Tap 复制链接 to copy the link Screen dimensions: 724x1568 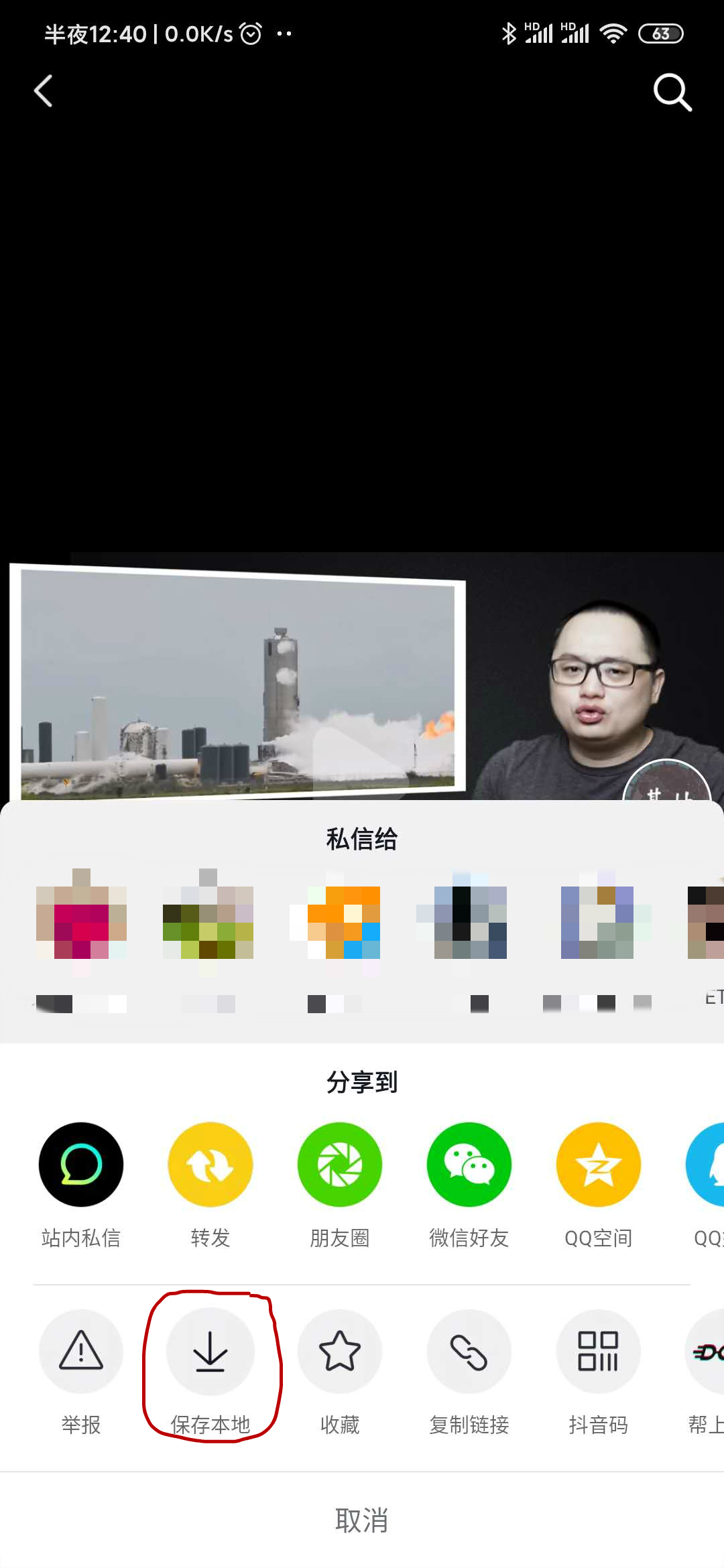click(x=469, y=1351)
